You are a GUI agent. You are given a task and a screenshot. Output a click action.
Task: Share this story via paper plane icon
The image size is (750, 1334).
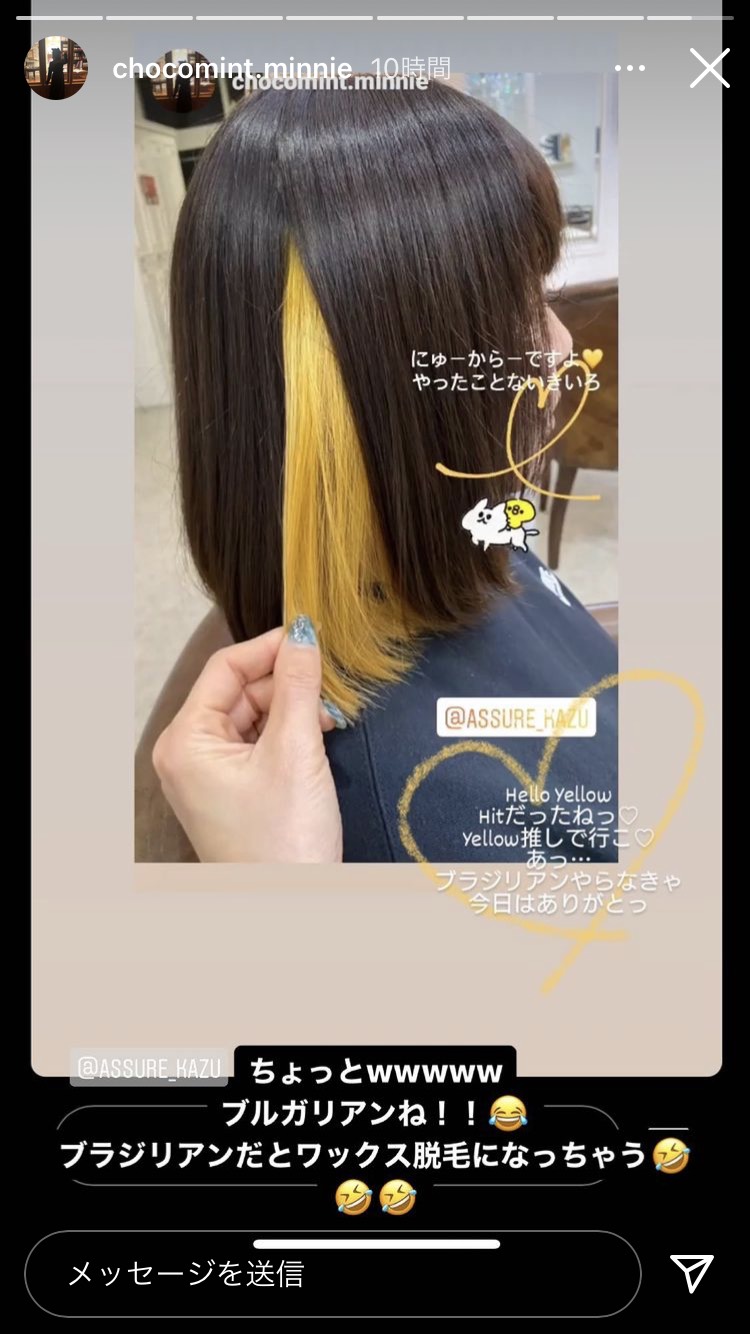point(692,1273)
